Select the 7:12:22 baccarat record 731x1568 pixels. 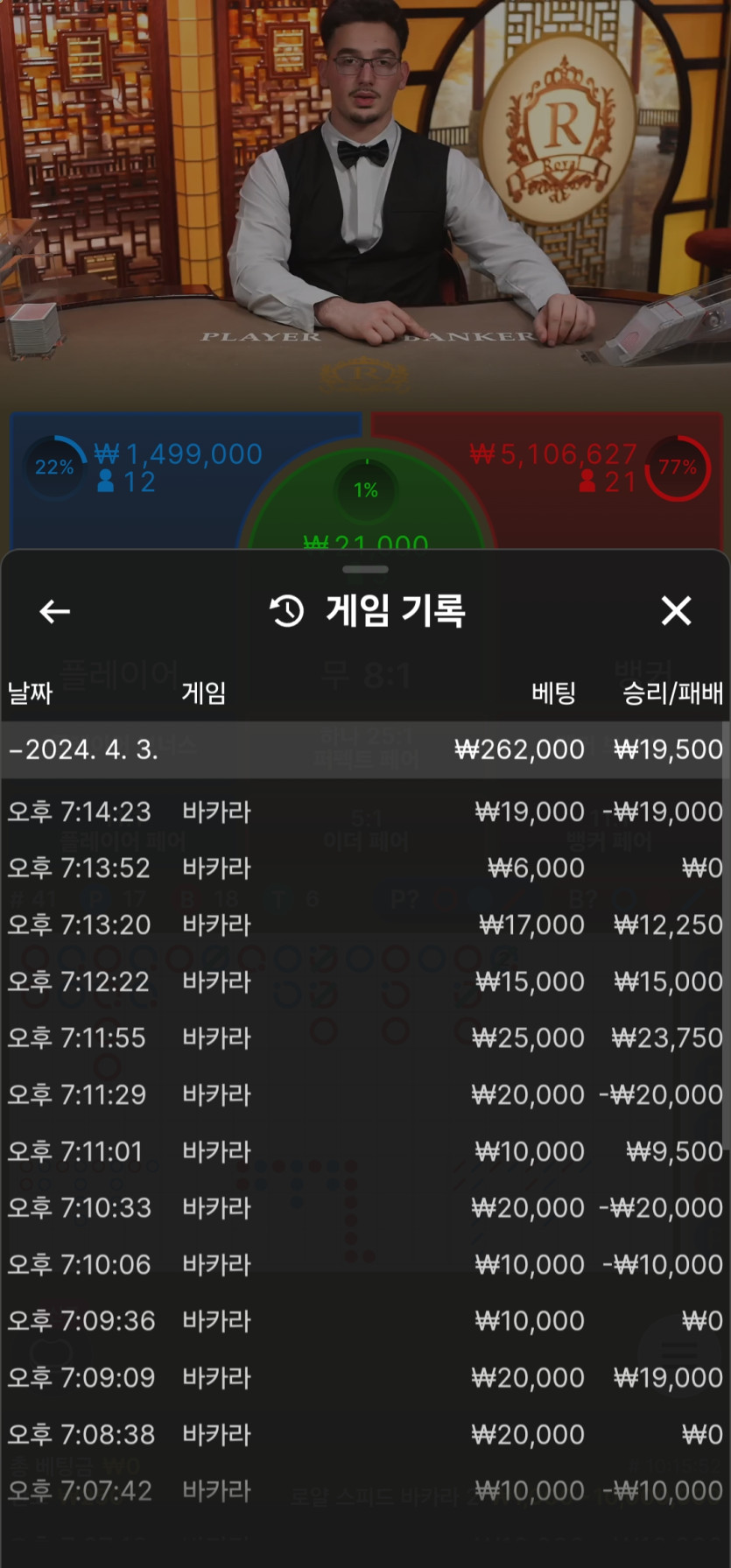[365, 981]
